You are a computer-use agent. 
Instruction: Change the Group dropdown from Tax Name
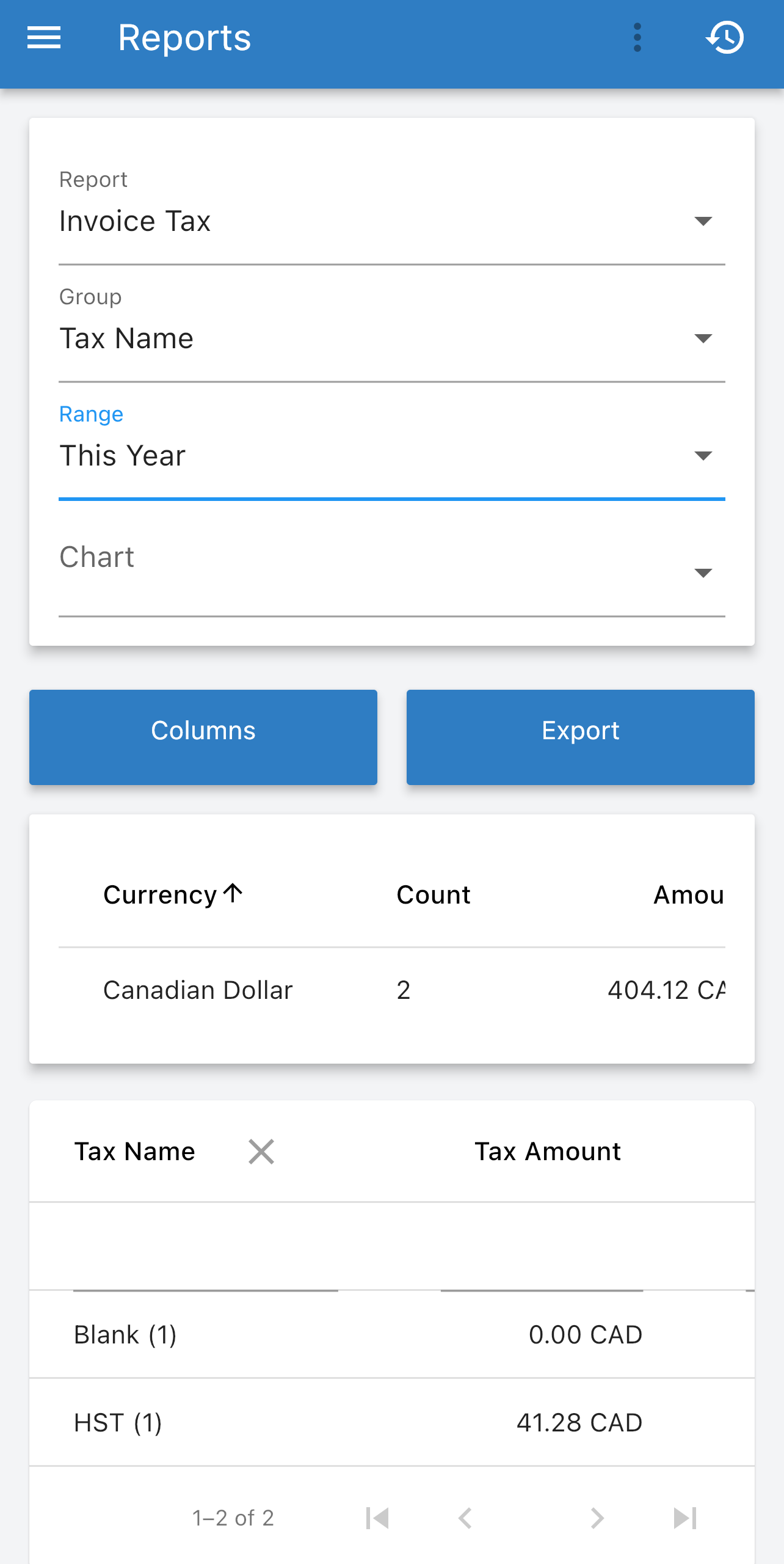pos(392,324)
